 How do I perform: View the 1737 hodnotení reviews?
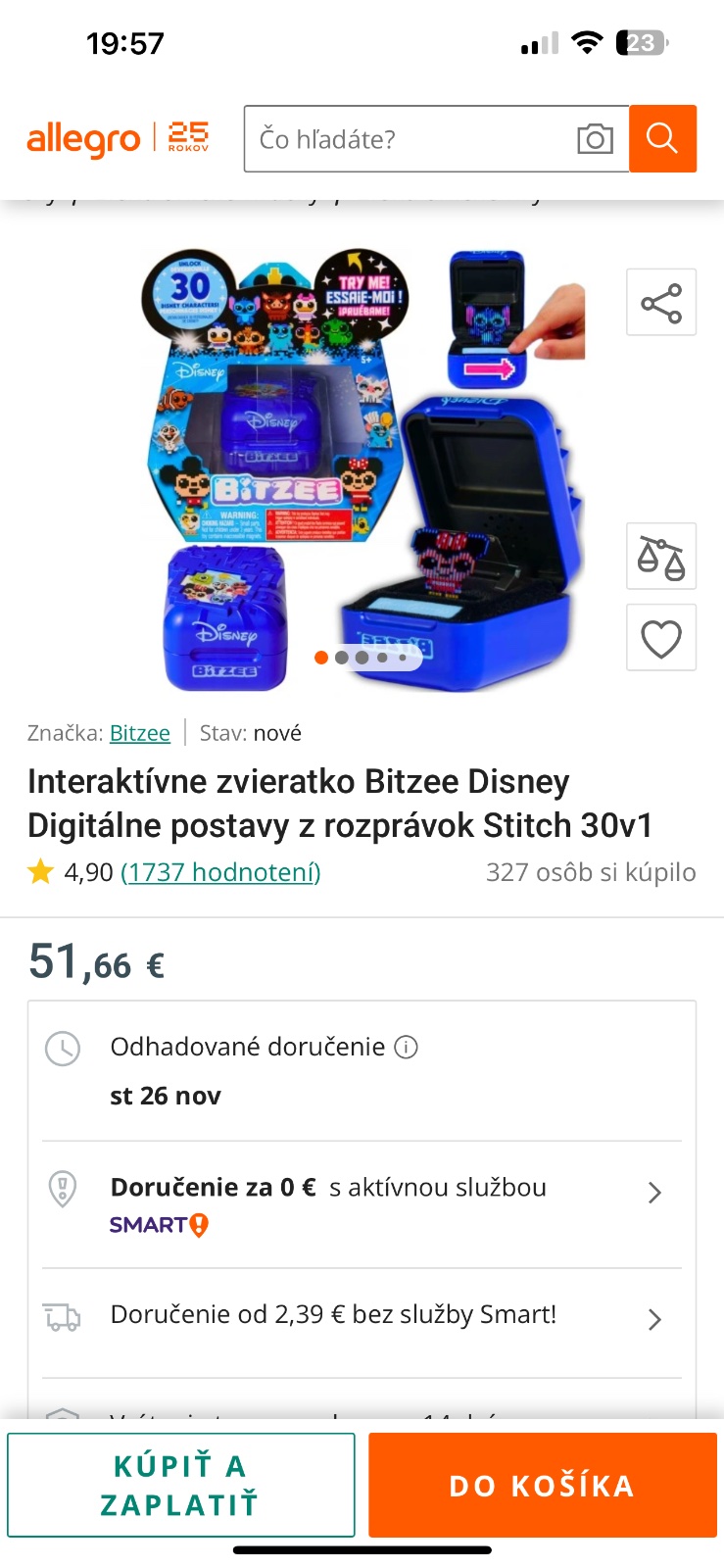(220, 872)
